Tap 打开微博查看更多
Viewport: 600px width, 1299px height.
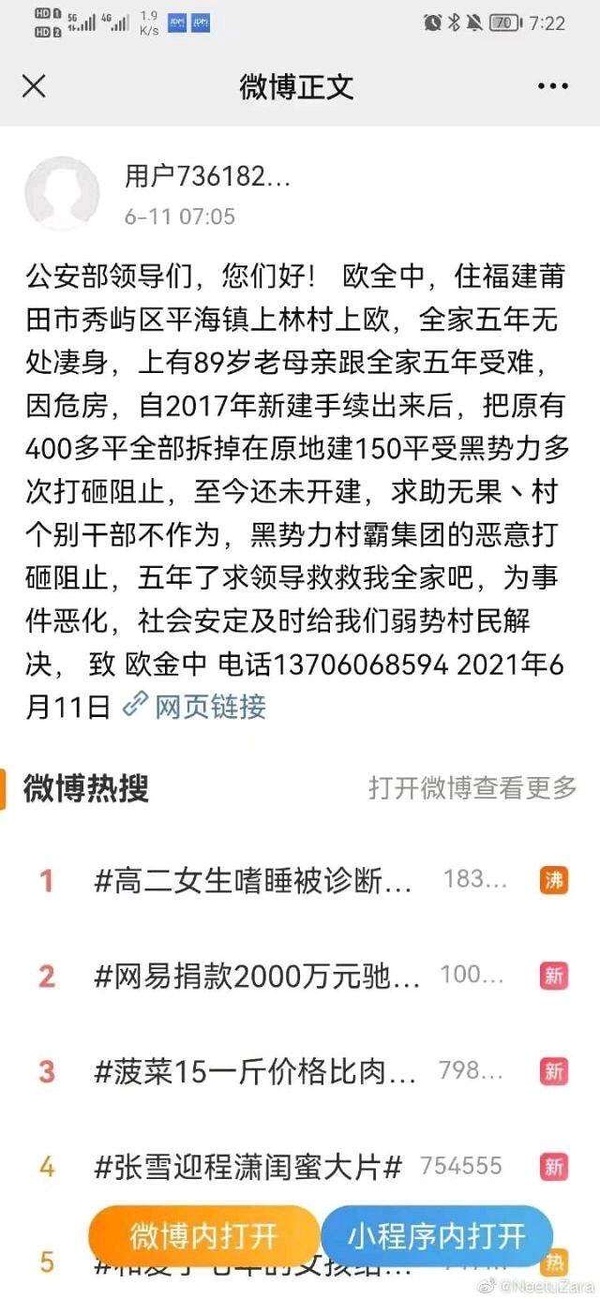coord(472,787)
